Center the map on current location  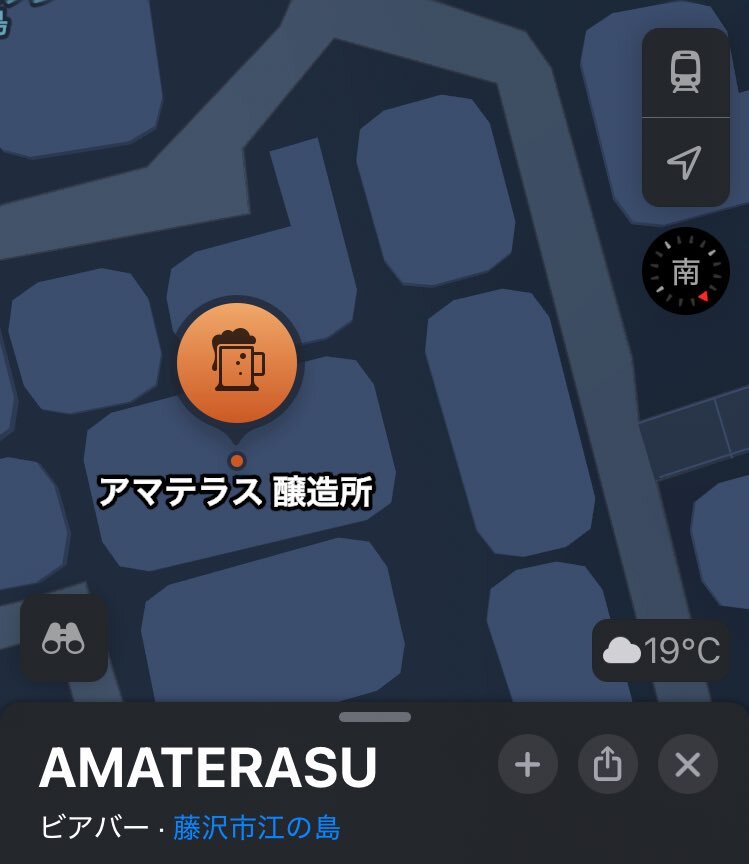(685, 162)
